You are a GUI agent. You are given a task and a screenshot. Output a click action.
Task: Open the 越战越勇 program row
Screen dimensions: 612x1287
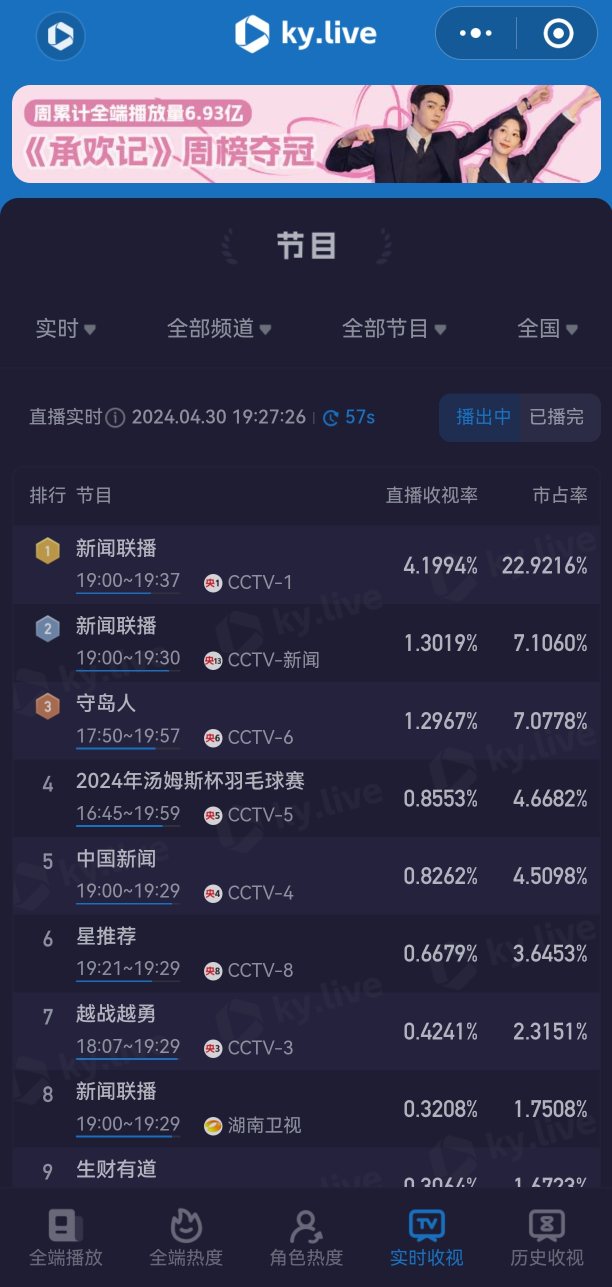(306, 1031)
